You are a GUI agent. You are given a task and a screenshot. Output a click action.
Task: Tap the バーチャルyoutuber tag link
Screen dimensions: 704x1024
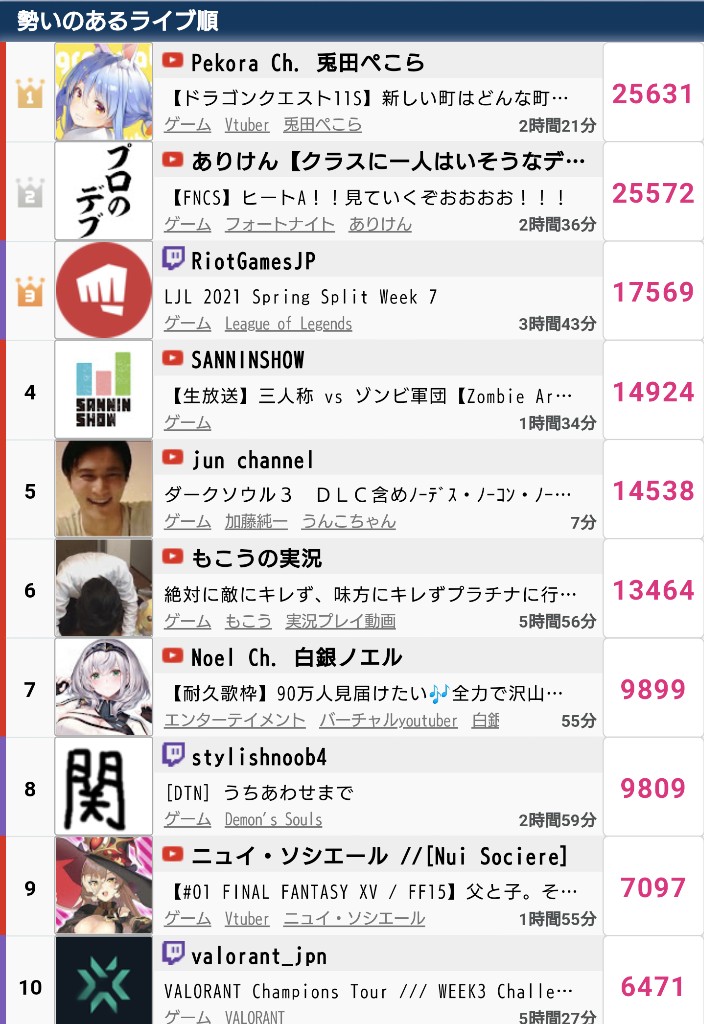[388, 720]
